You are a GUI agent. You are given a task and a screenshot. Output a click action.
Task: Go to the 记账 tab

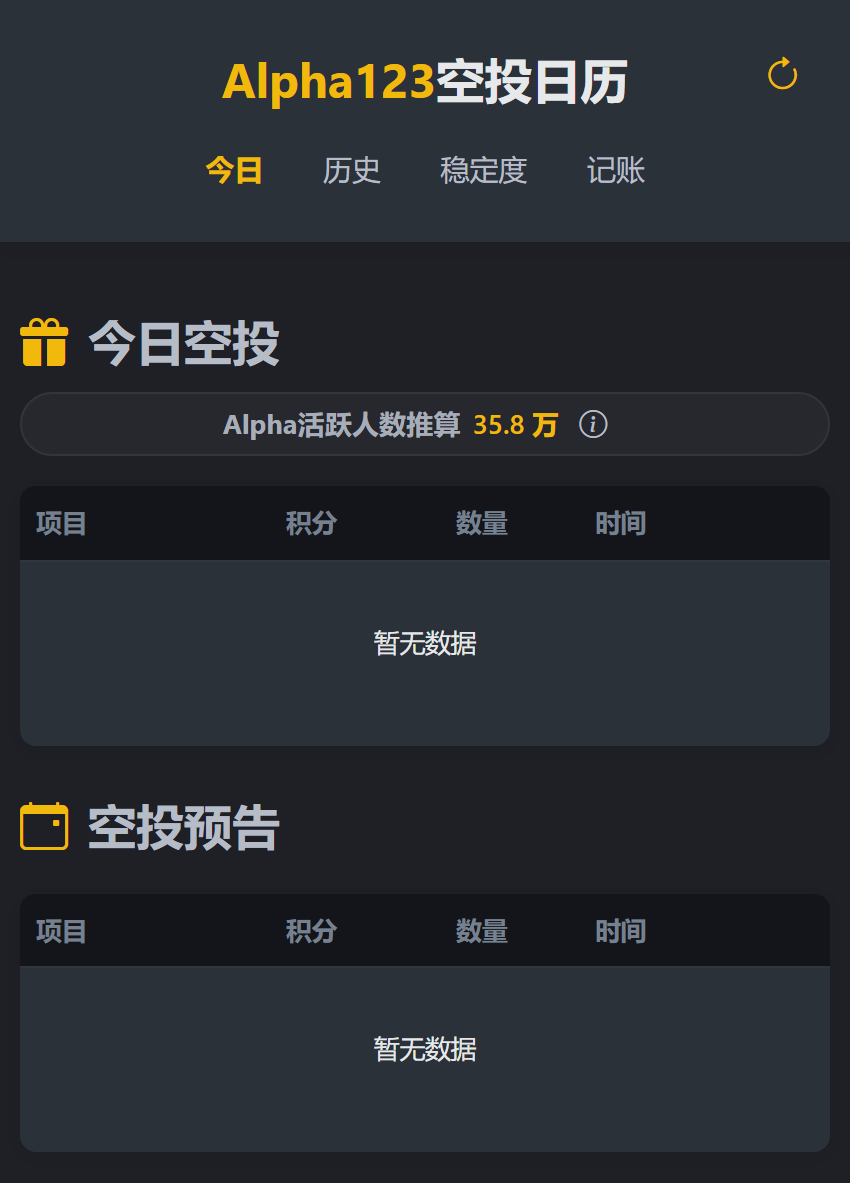tap(616, 171)
